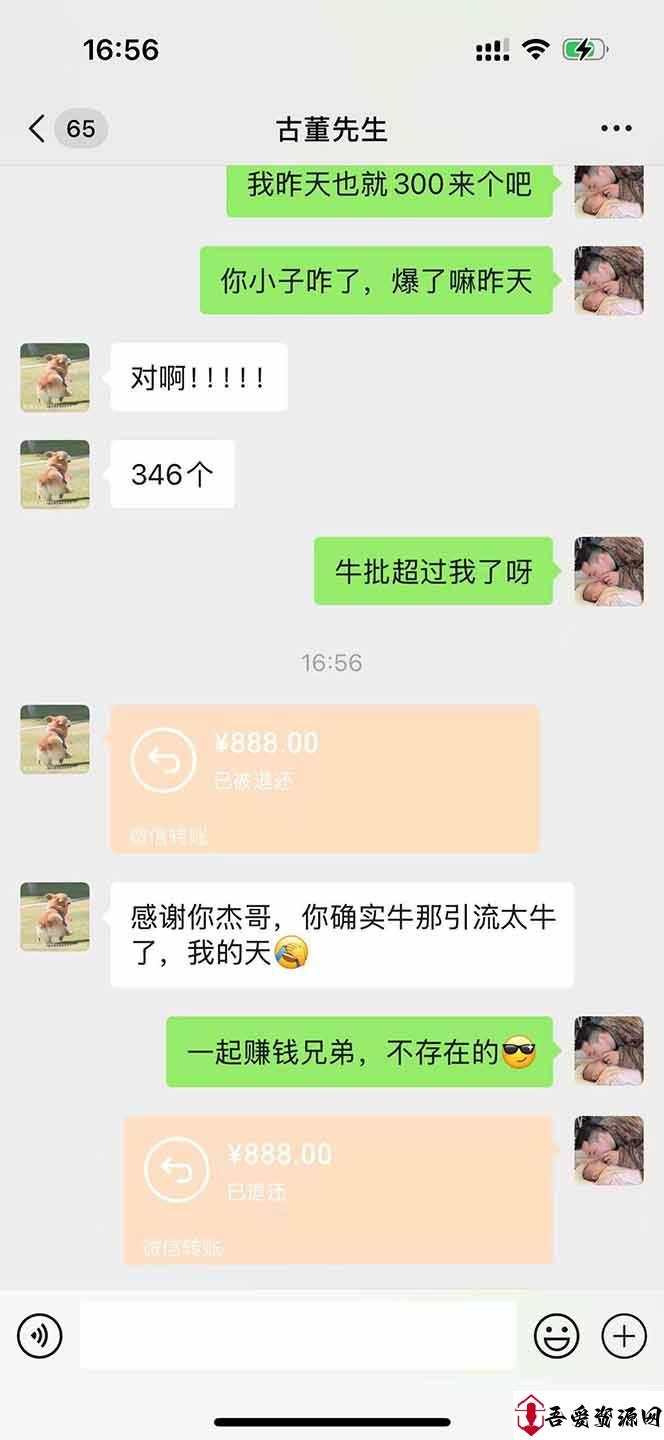Open own avatar beside 牛批超过我了呀 message
664x1440 pixels.
pyautogui.click(x=608, y=571)
